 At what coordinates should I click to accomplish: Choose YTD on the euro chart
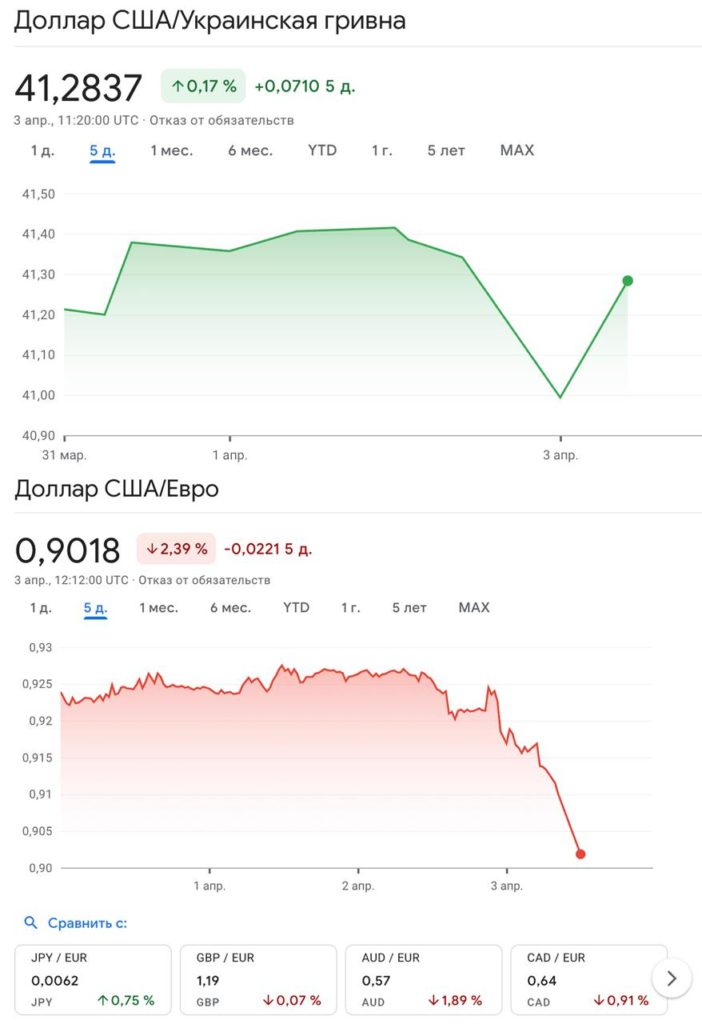click(296, 608)
